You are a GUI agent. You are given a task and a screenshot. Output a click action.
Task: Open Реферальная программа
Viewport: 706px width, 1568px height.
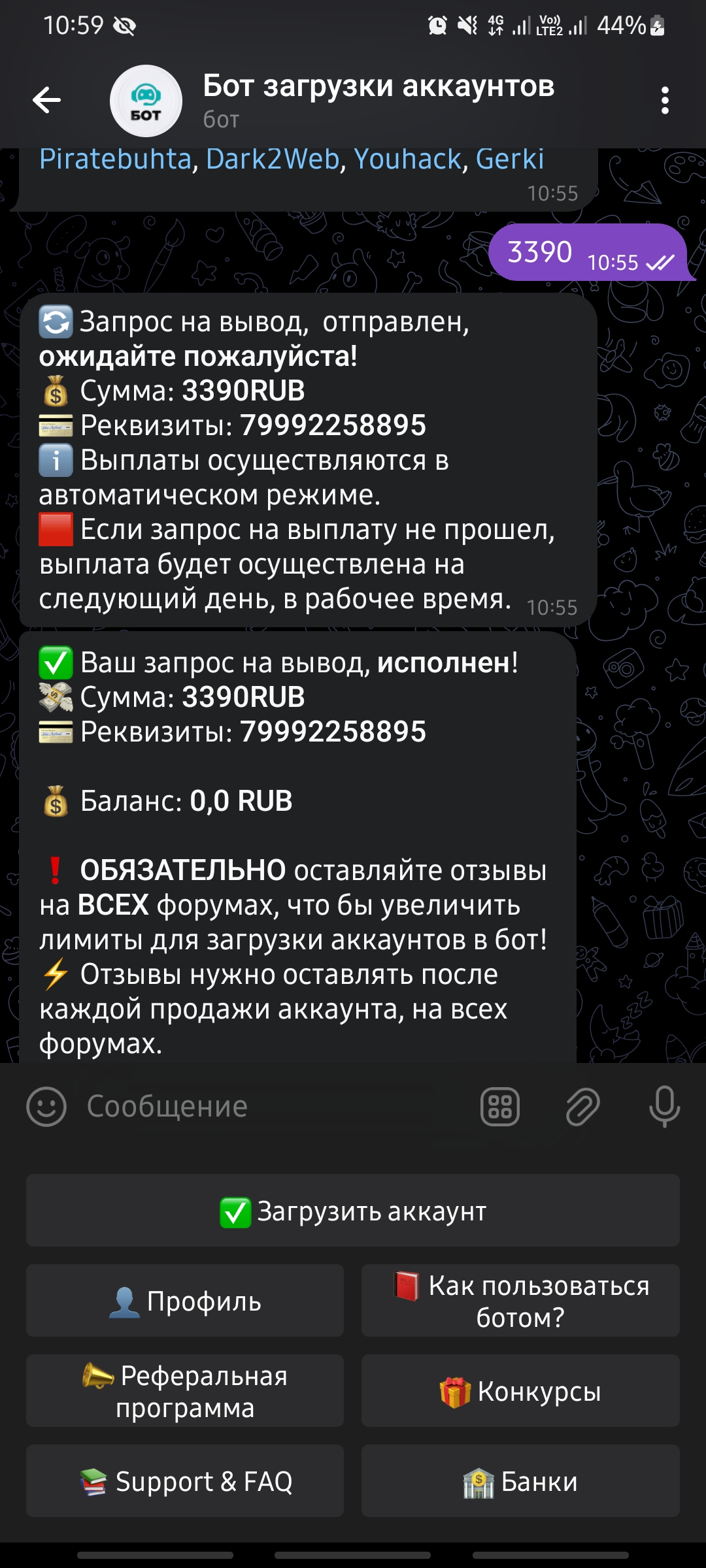pos(185,1391)
